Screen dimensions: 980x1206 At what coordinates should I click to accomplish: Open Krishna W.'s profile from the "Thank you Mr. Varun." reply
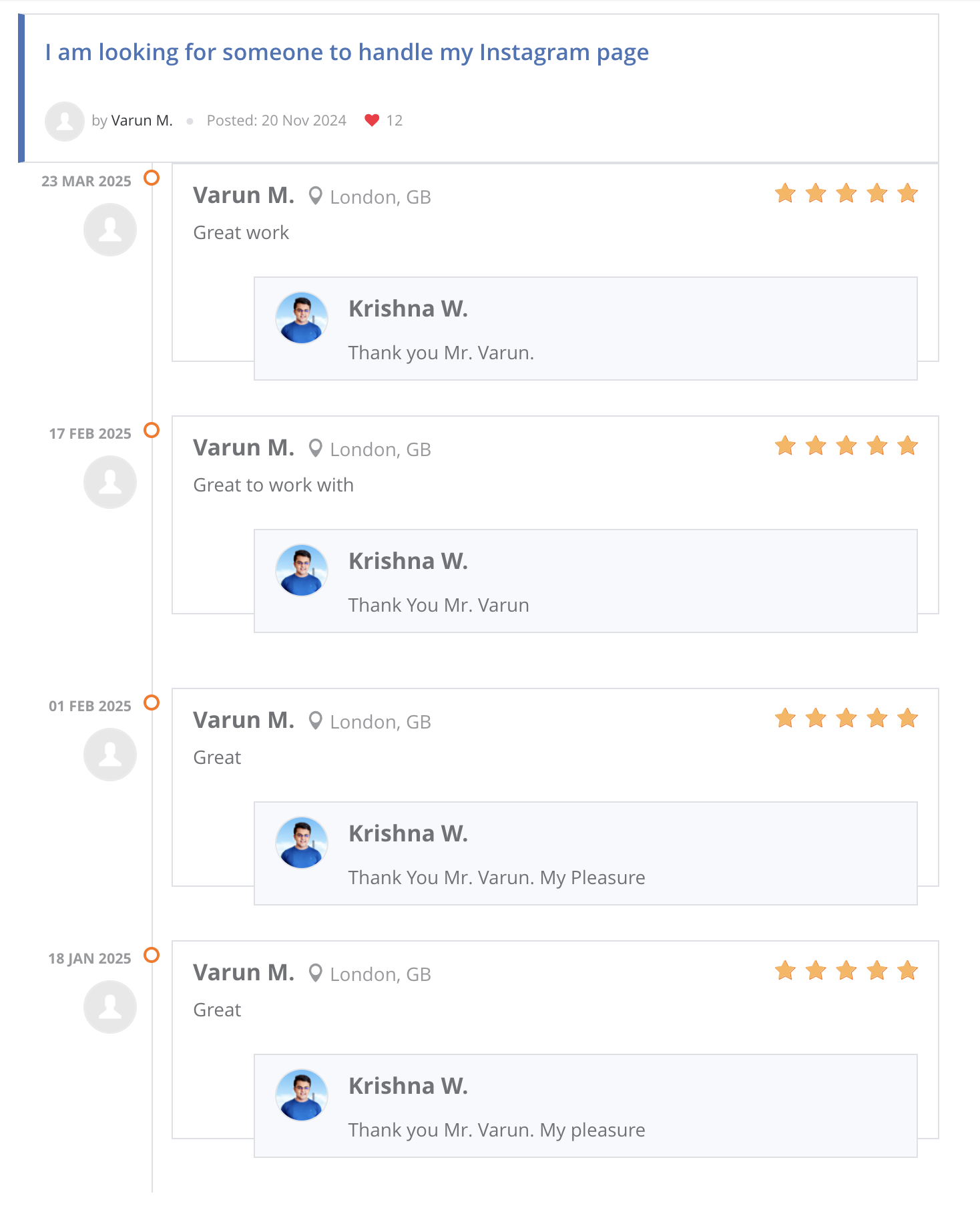pos(408,309)
